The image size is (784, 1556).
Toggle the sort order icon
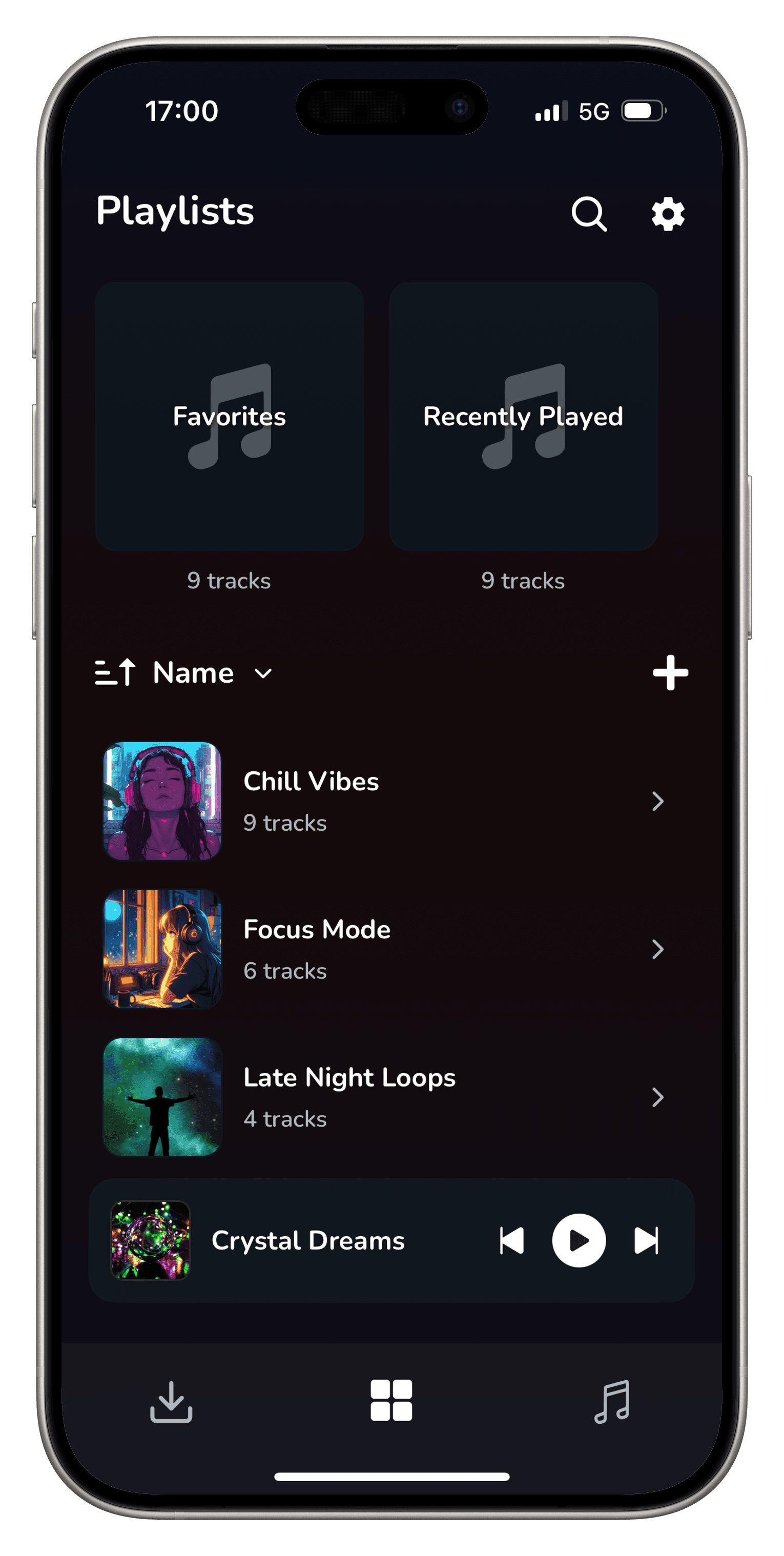click(115, 672)
